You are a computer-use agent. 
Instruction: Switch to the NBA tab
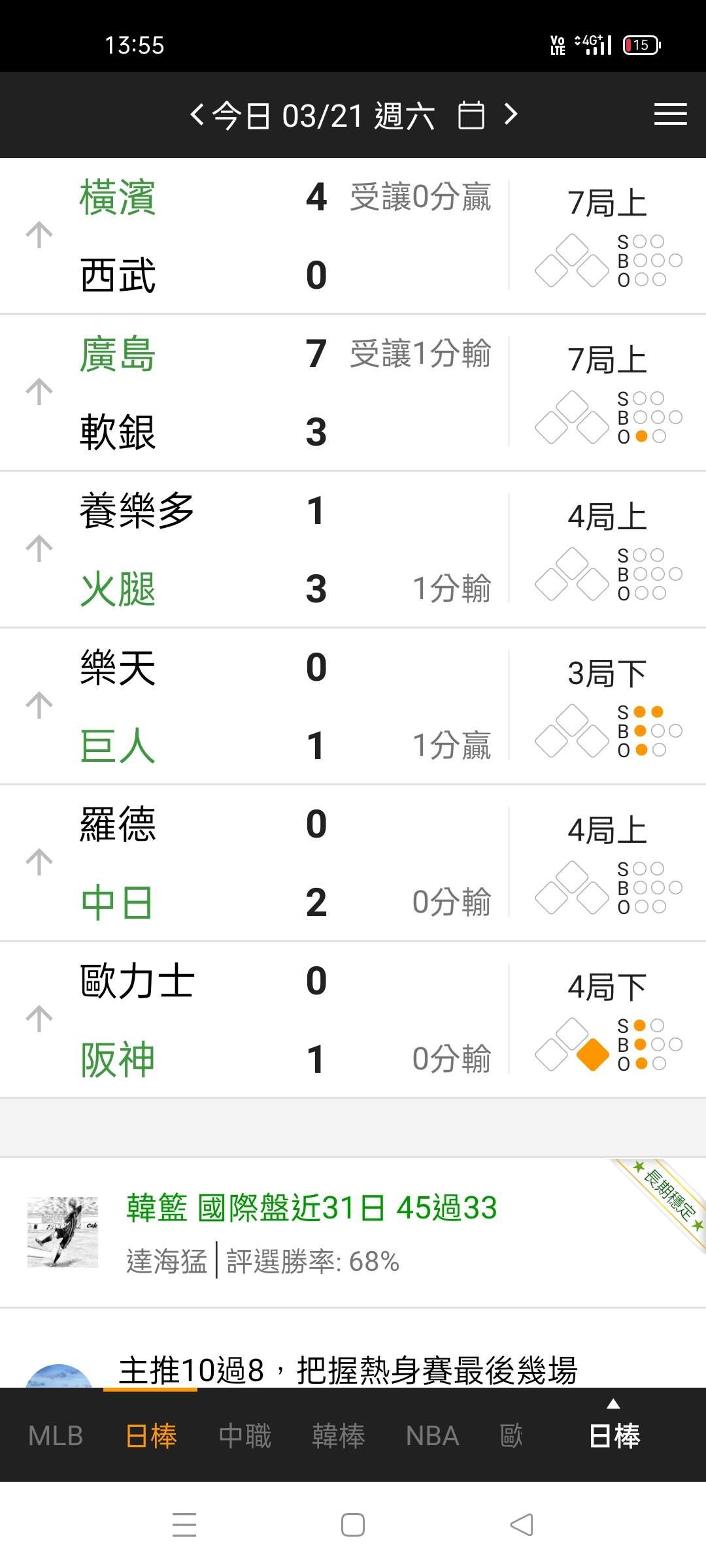[x=432, y=1436]
